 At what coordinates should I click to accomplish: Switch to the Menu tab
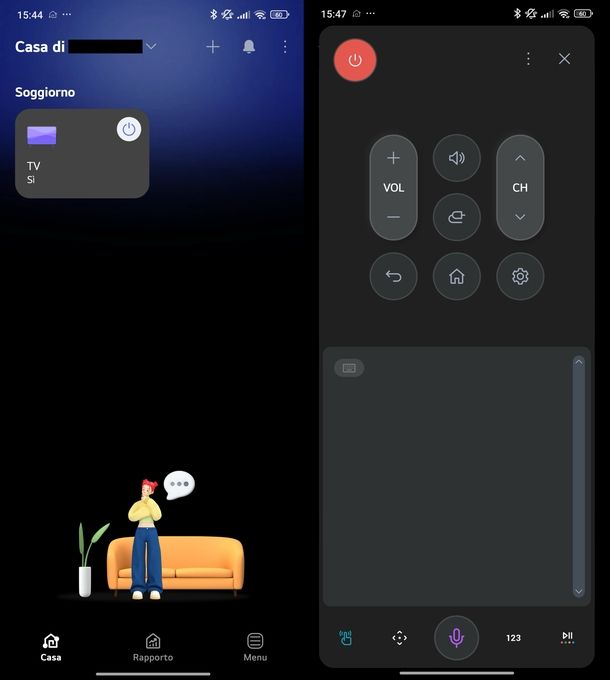(x=255, y=647)
